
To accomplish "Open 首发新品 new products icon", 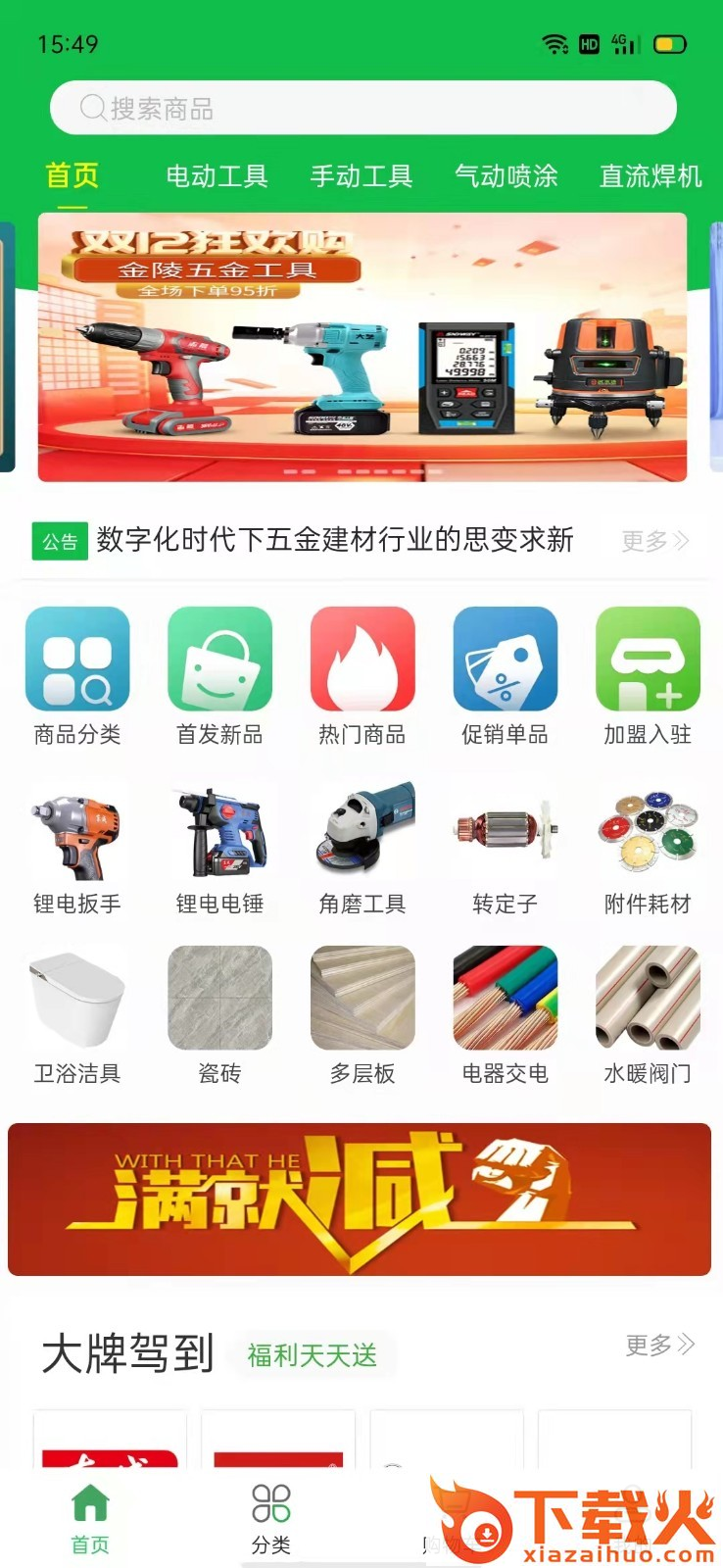I will [219, 659].
